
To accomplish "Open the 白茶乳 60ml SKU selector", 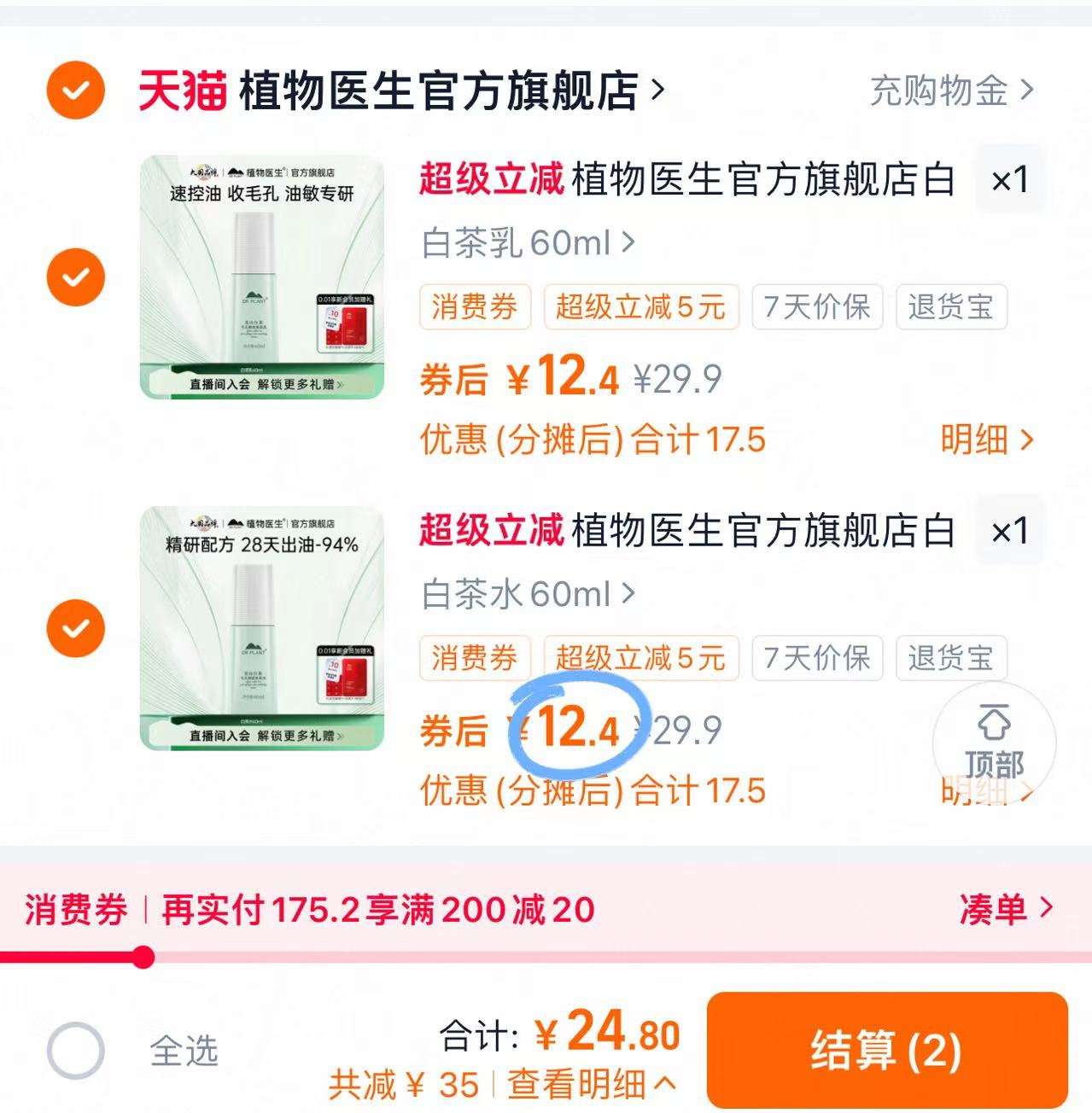I will tap(525, 243).
